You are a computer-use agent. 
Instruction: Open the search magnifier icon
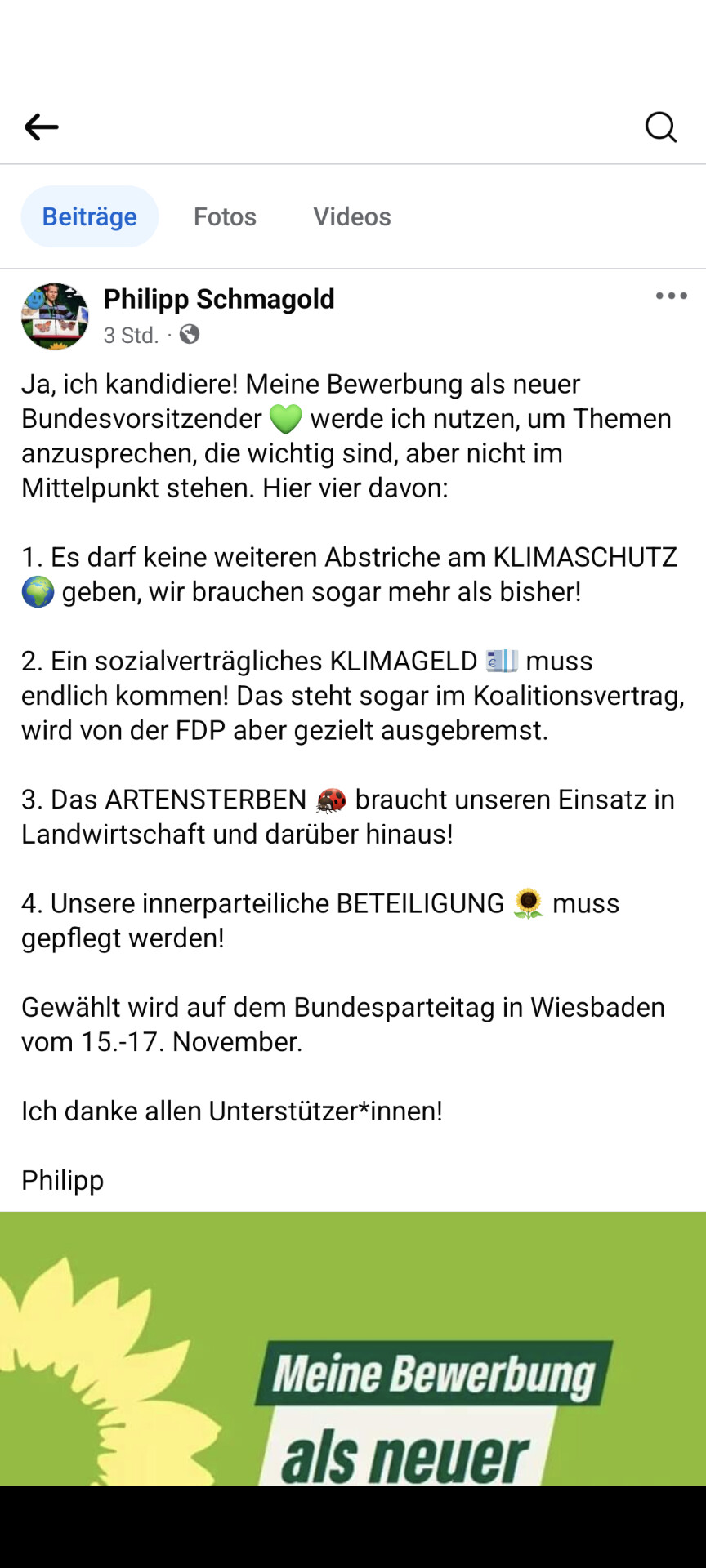[x=660, y=127]
